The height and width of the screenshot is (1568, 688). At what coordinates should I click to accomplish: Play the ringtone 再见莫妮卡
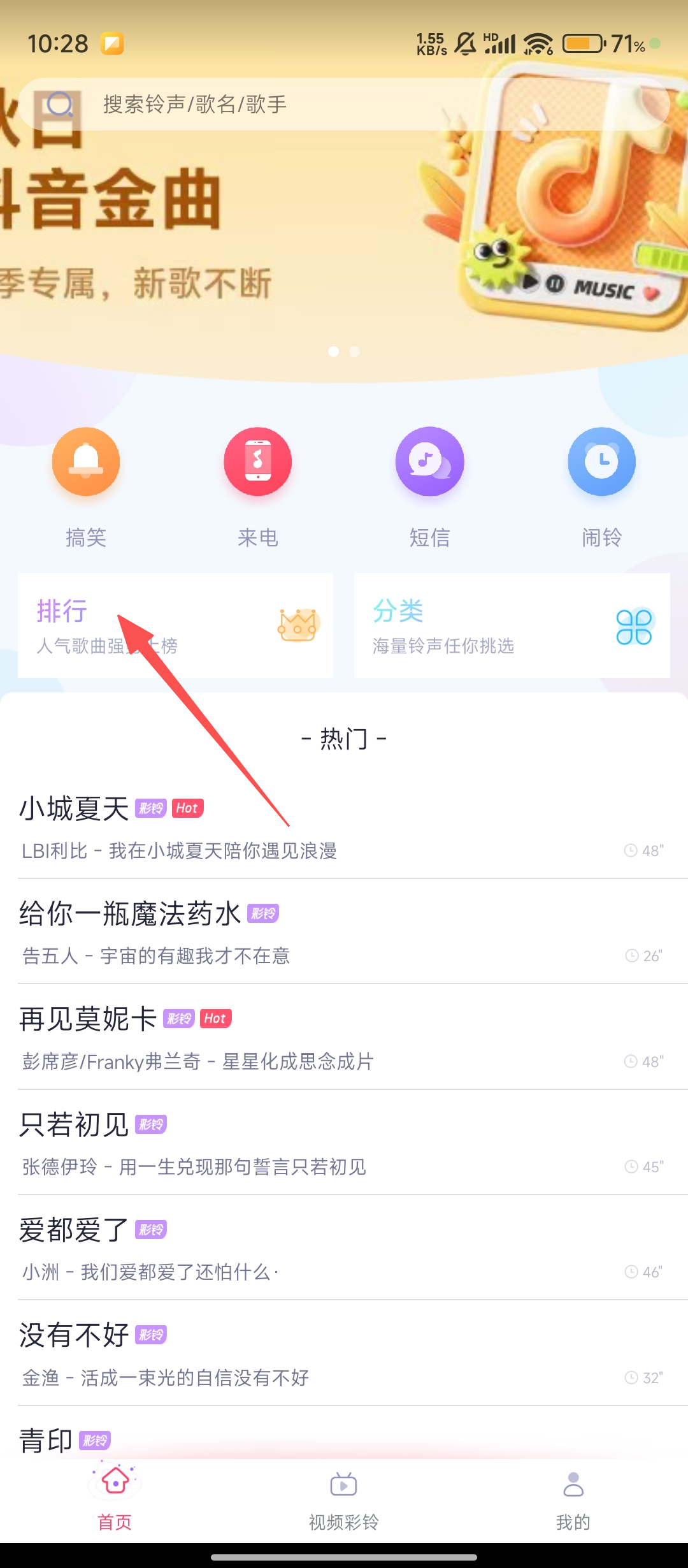tap(344, 1038)
